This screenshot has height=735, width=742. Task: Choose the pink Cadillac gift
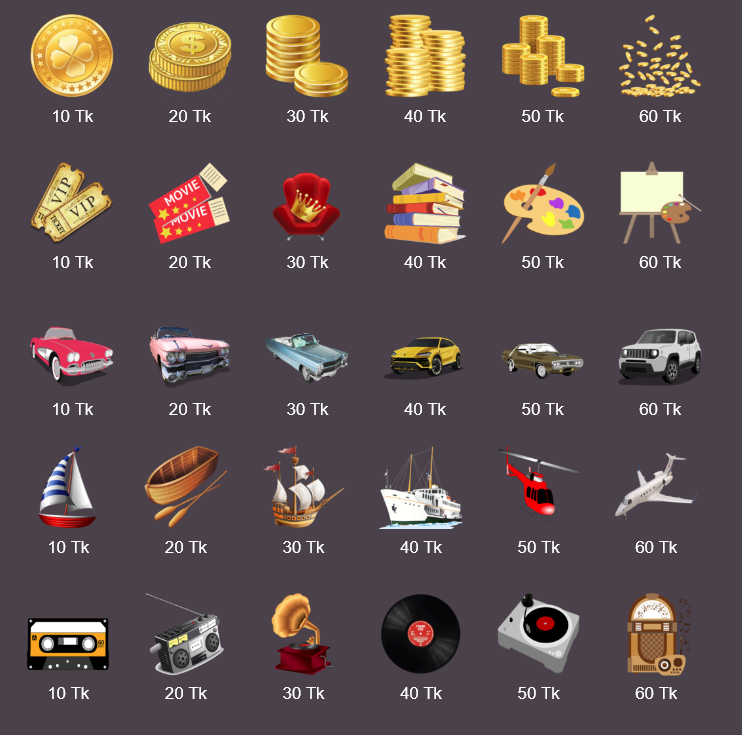pyautogui.click(x=189, y=354)
